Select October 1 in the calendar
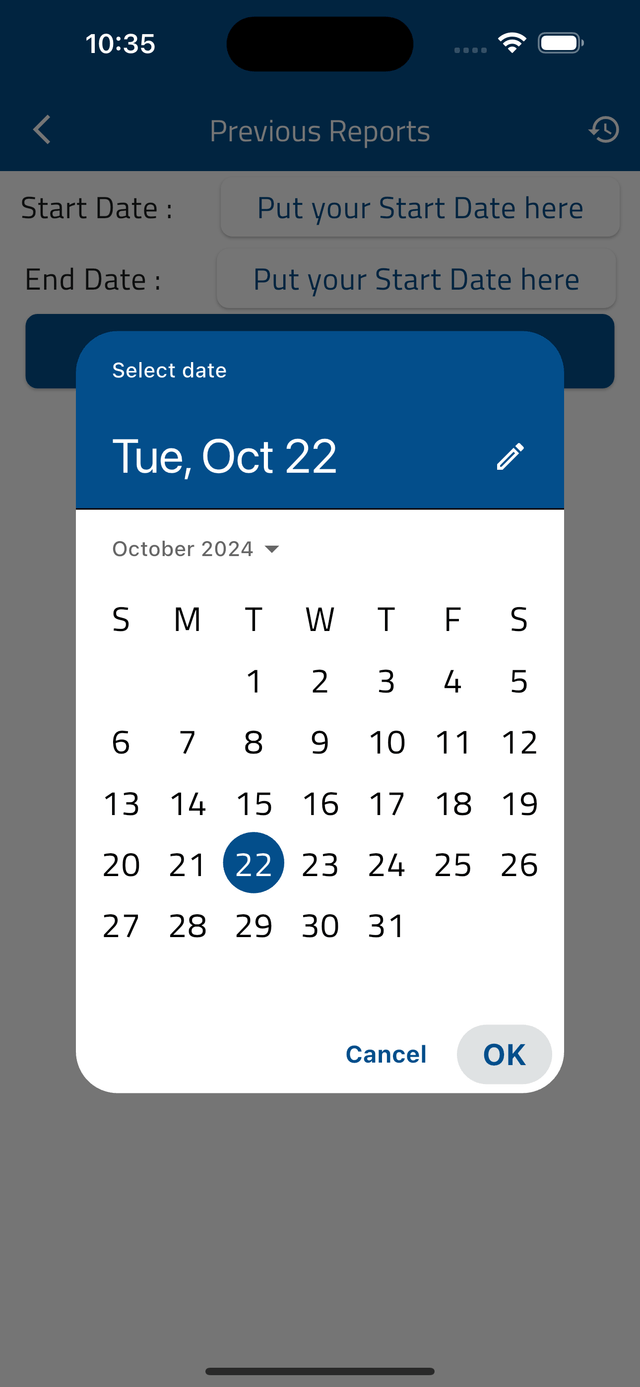The width and height of the screenshot is (640, 1387). 254,682
